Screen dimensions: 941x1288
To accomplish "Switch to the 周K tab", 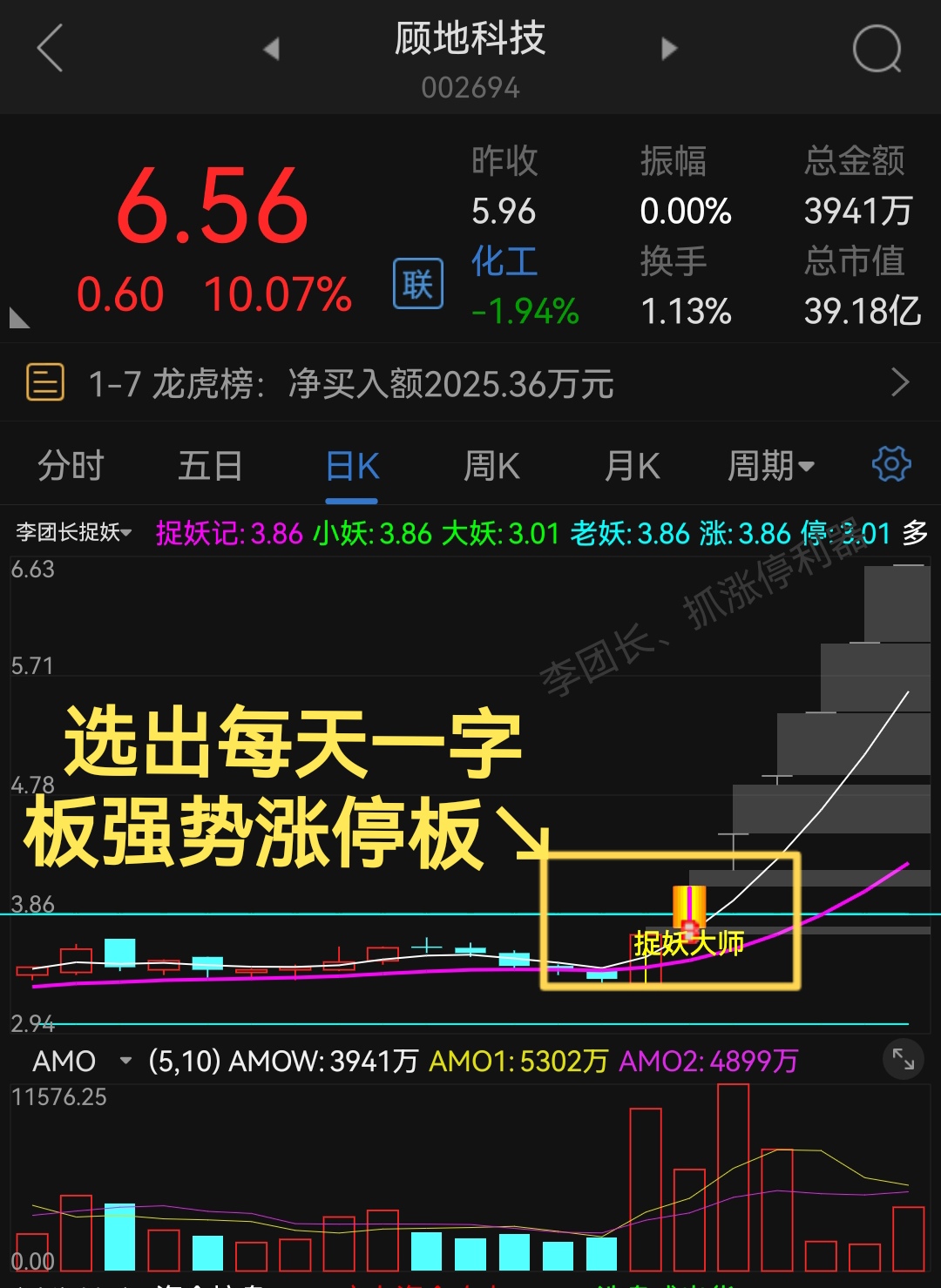I will point(491,466).
